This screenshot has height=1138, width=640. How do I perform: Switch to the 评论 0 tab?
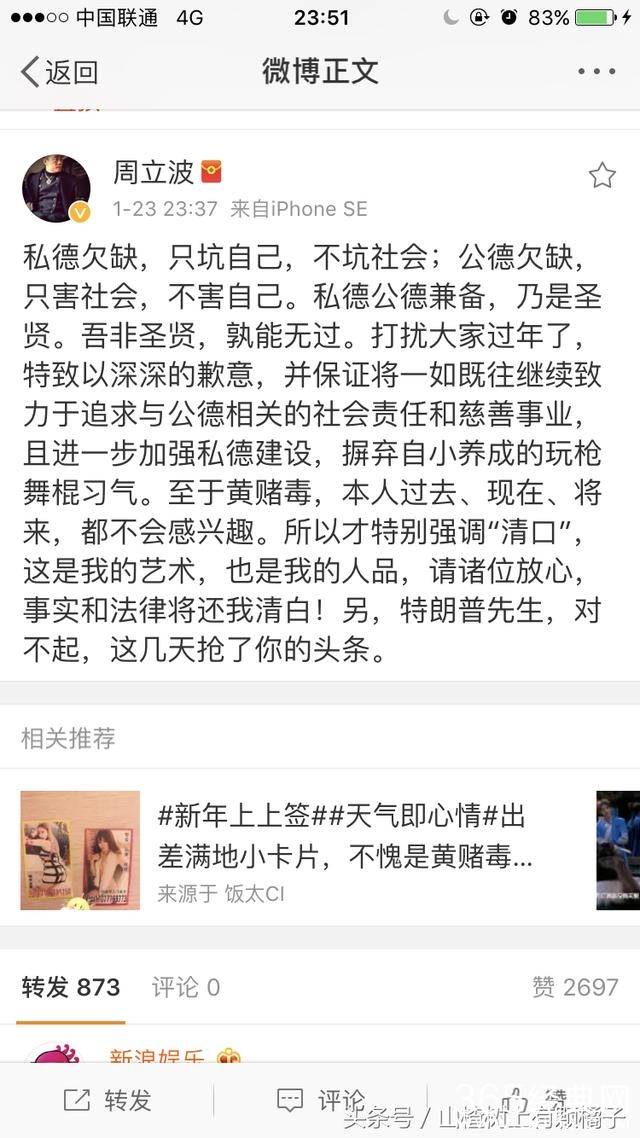186,987
